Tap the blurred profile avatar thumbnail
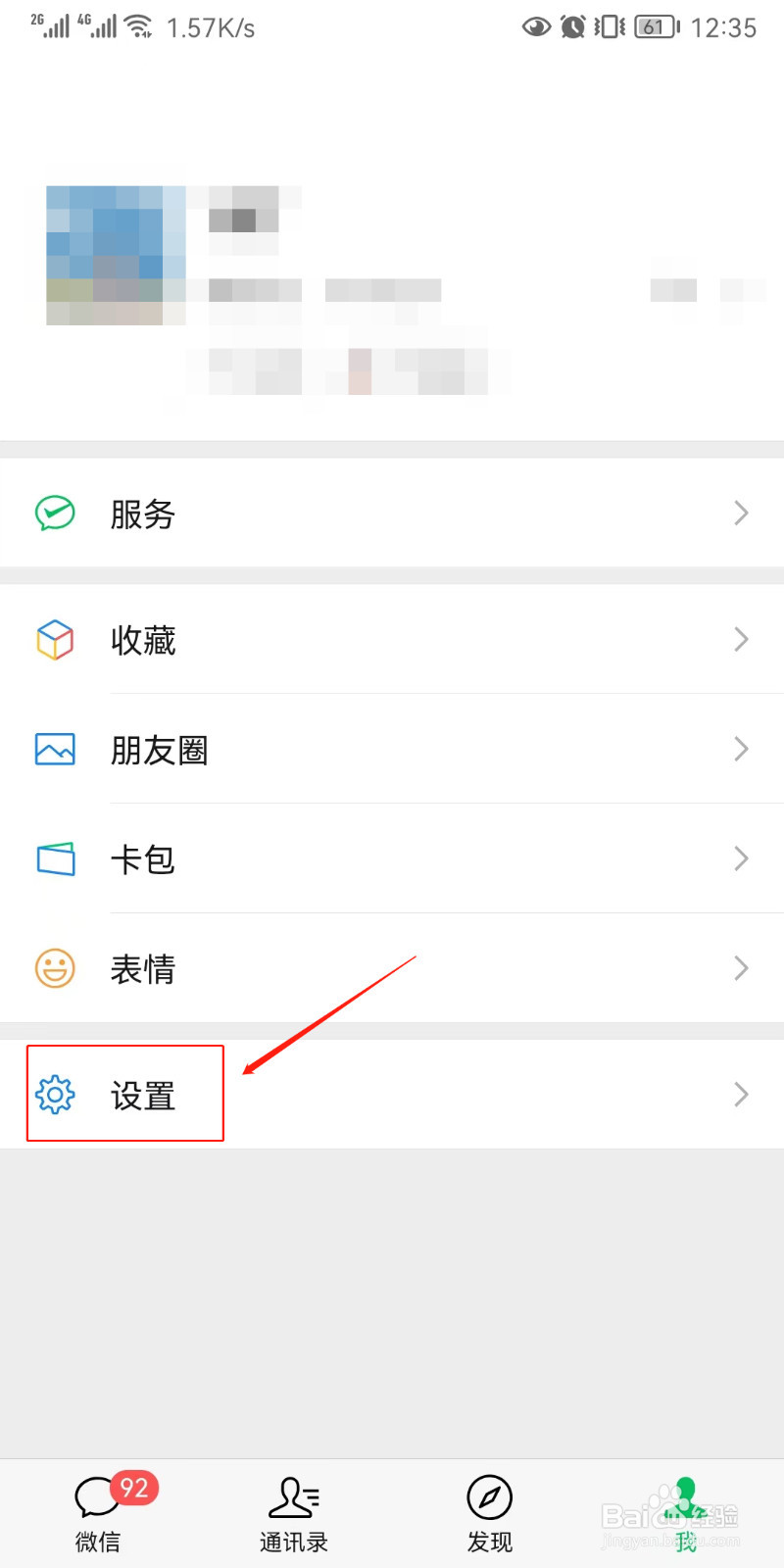The width and height of the screenshot is (784, 1568). (115, 253)
